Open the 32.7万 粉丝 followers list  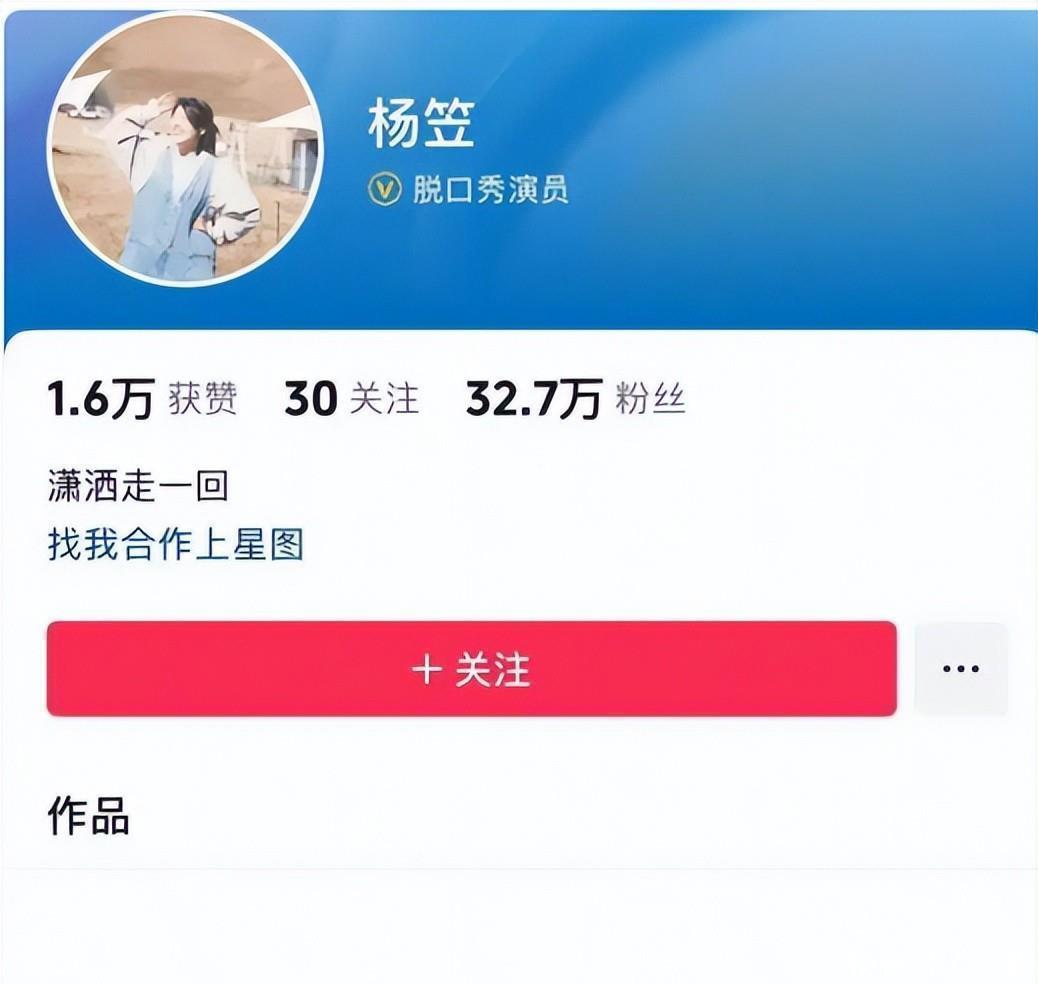(575, 400)
